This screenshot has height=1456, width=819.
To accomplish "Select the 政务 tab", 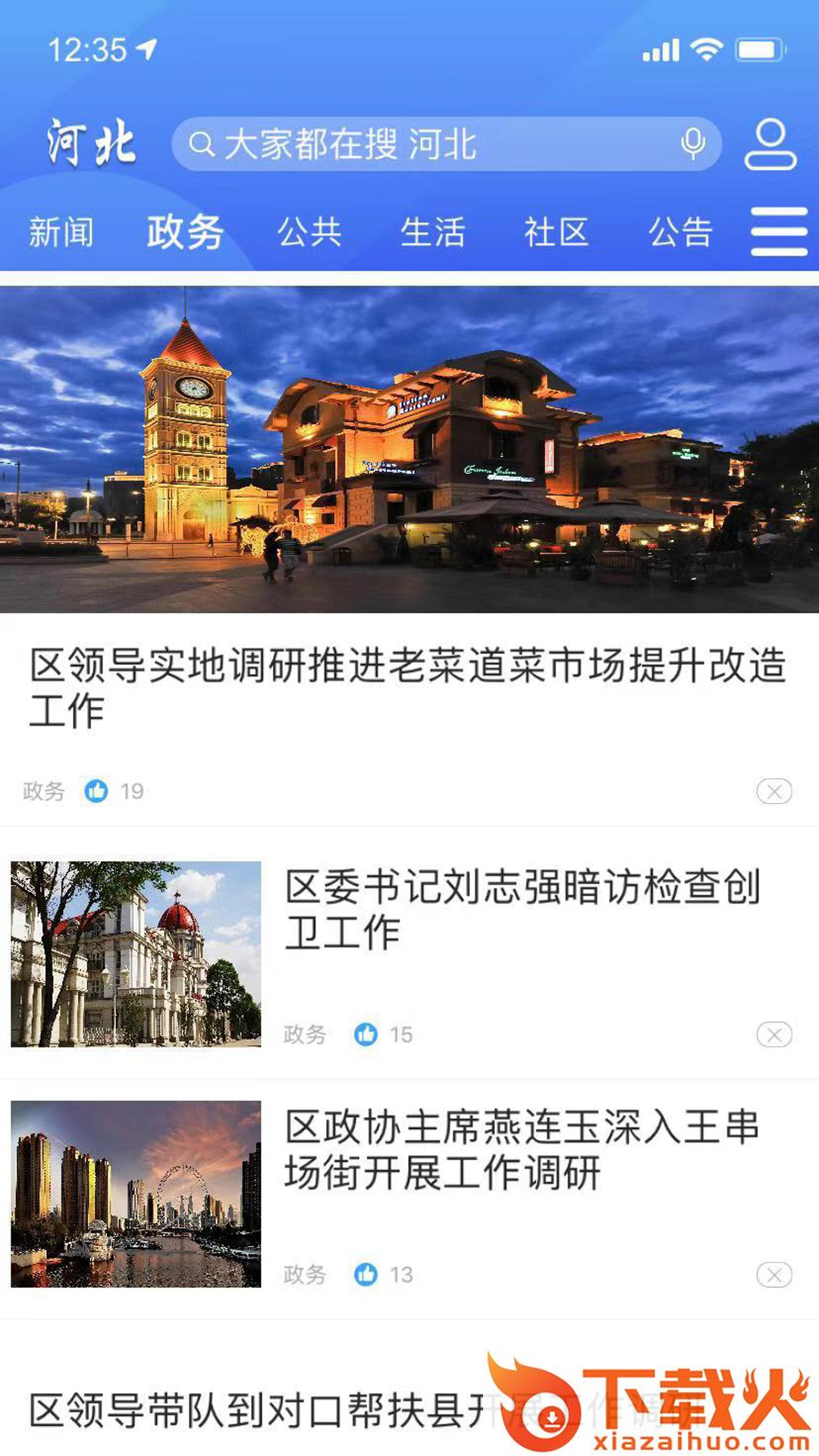I will (x=185, y=231).
